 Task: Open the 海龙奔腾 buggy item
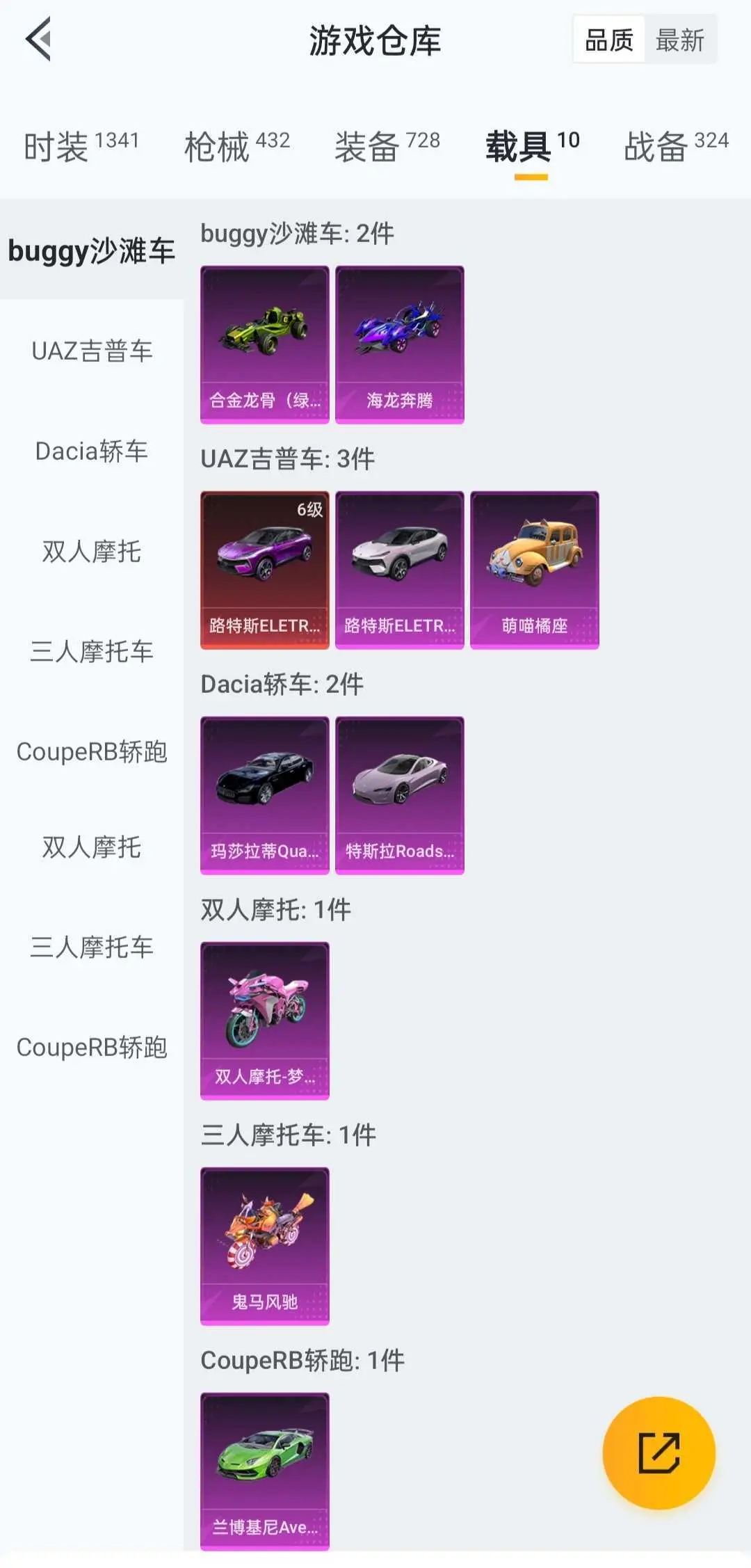pos(400,344)
